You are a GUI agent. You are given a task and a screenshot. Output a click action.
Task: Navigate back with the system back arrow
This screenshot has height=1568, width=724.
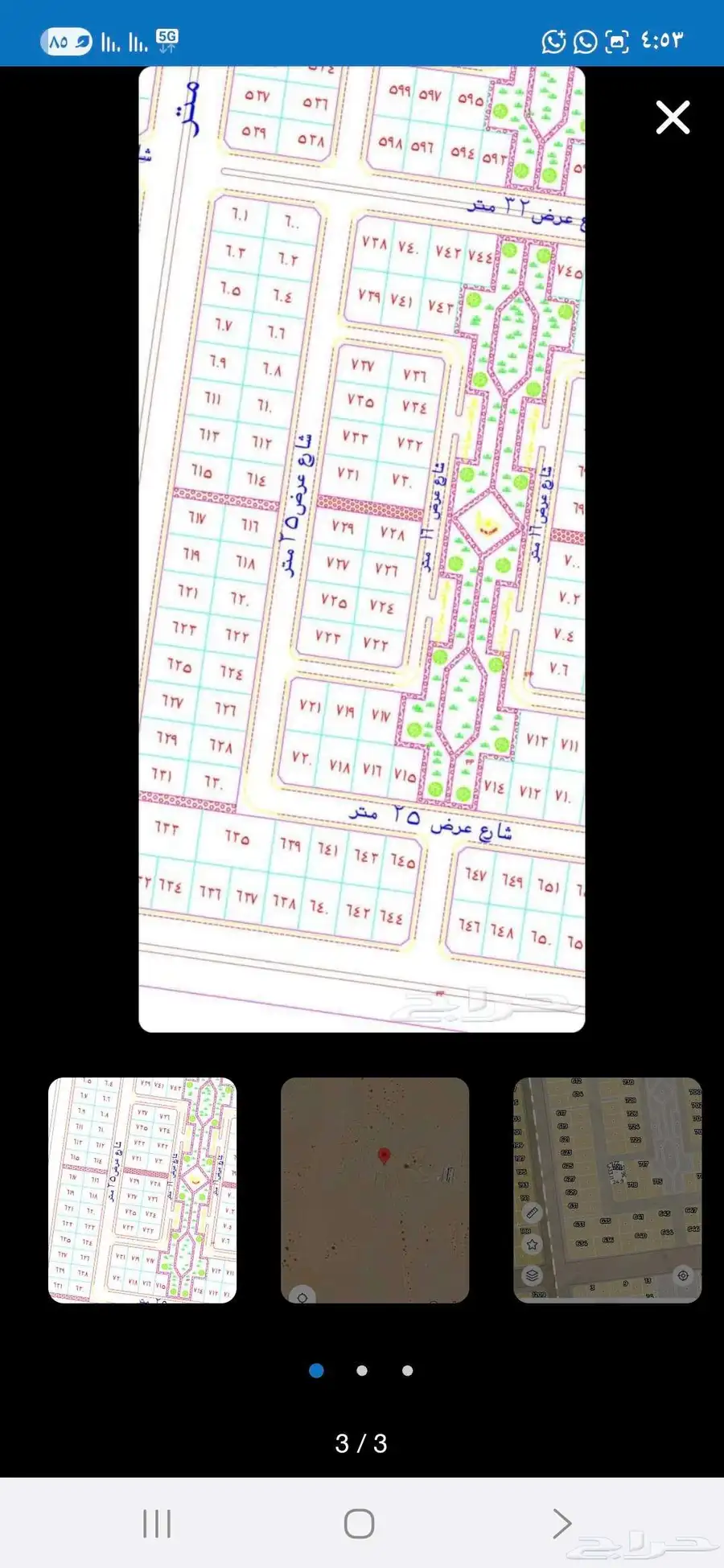coord(562,1523)
